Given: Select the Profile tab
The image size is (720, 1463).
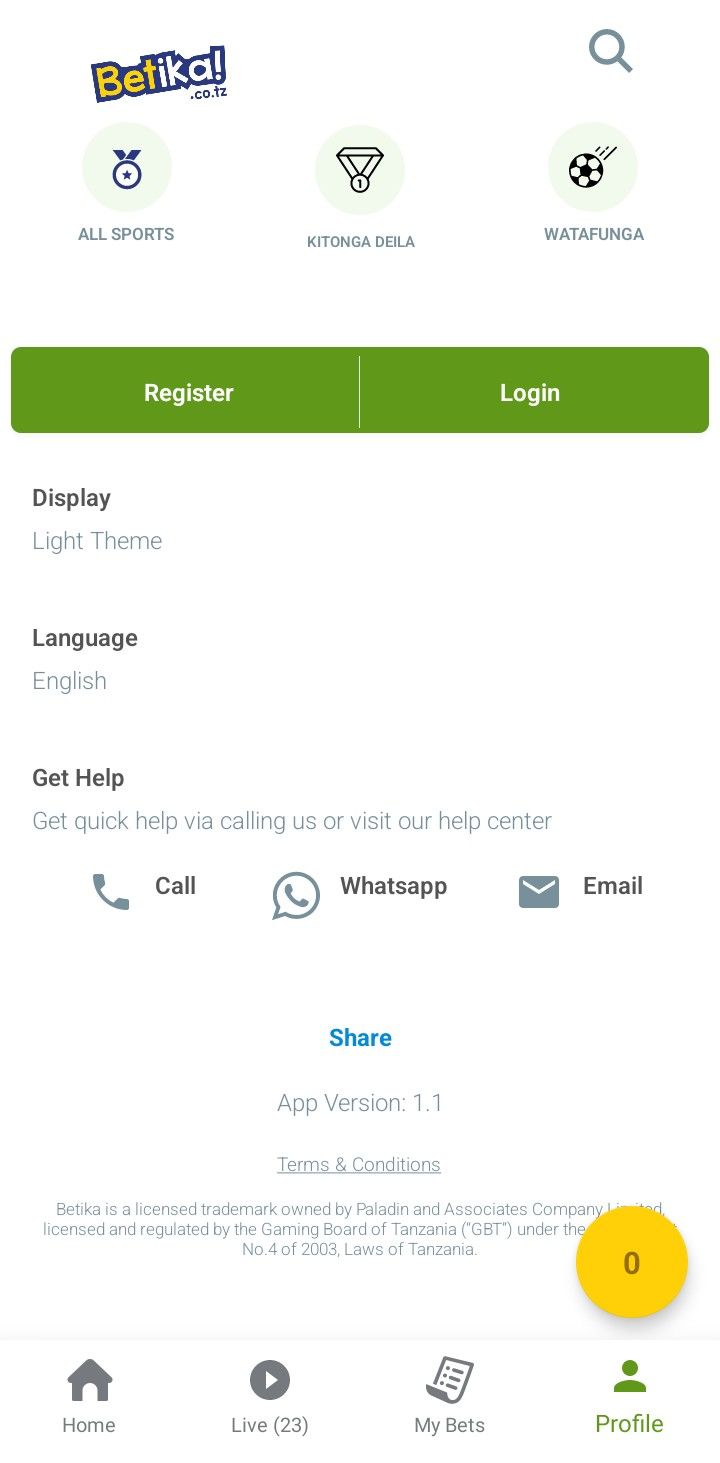Looking at the screenshot, I should point(629,1397).
